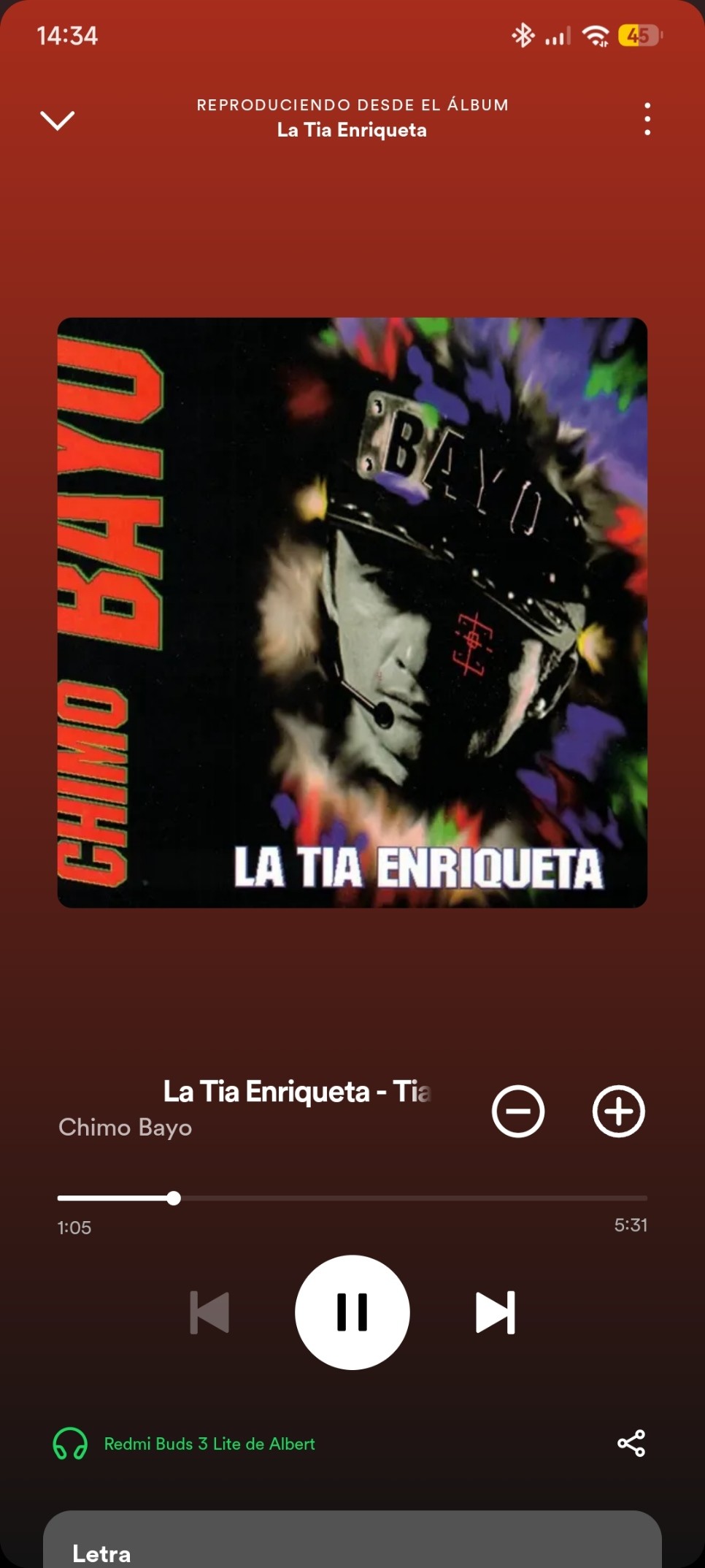
Task: Tap the playback progress bar to seek
Action: pos(352,1198)
